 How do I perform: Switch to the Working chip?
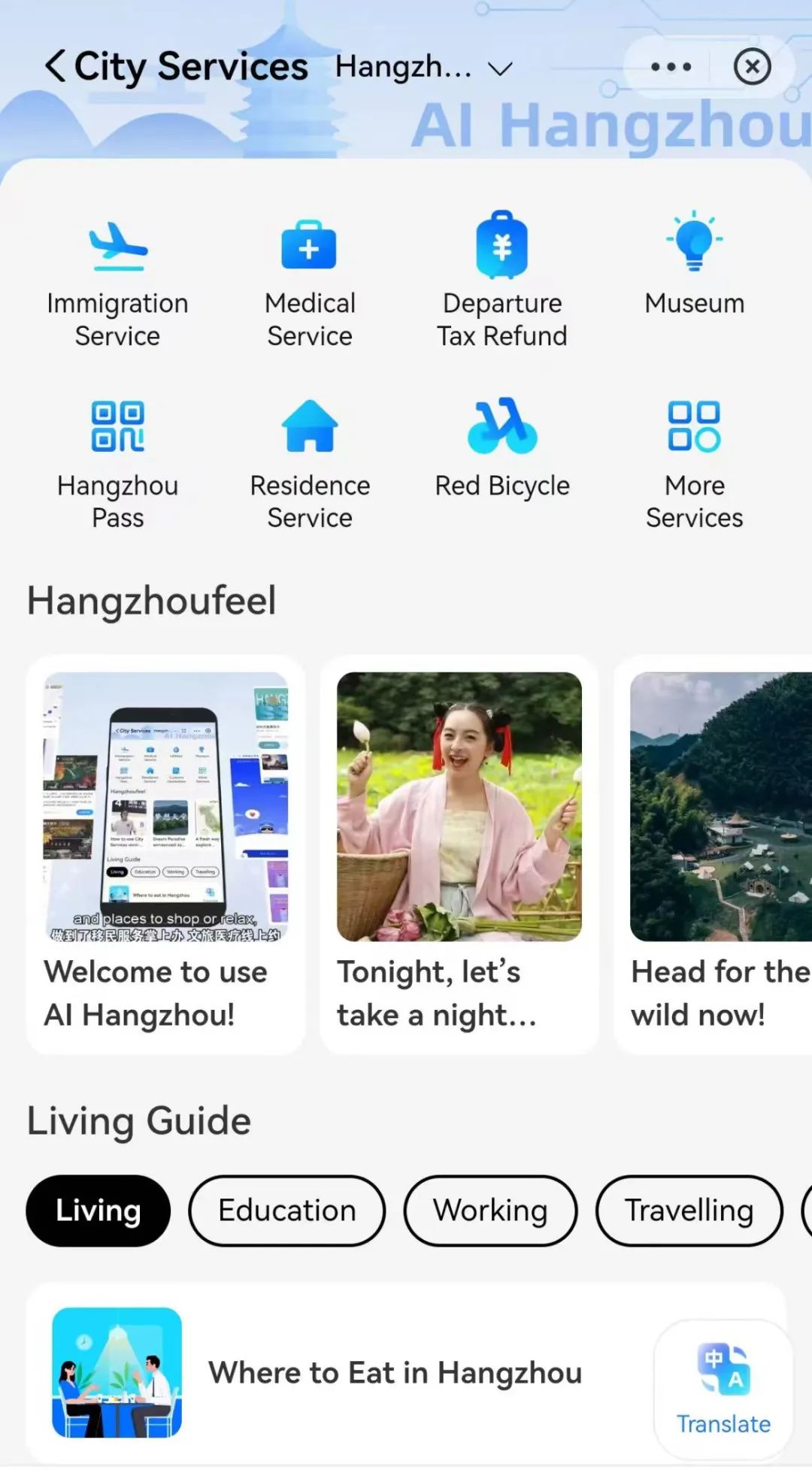coord(490,1211)
